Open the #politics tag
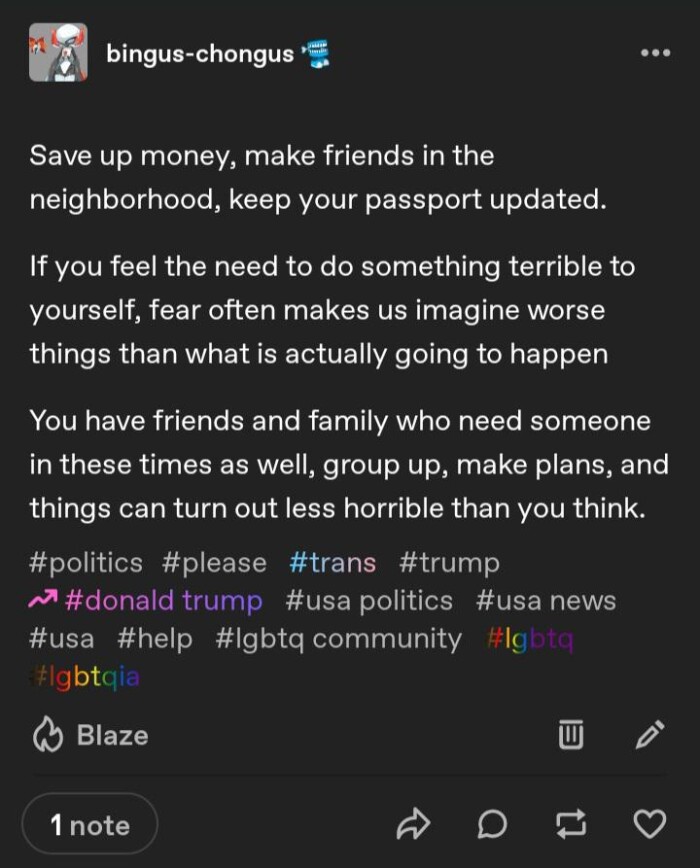Image resolution: width=700 pixels, height=868 pixels. pos(86,563)
